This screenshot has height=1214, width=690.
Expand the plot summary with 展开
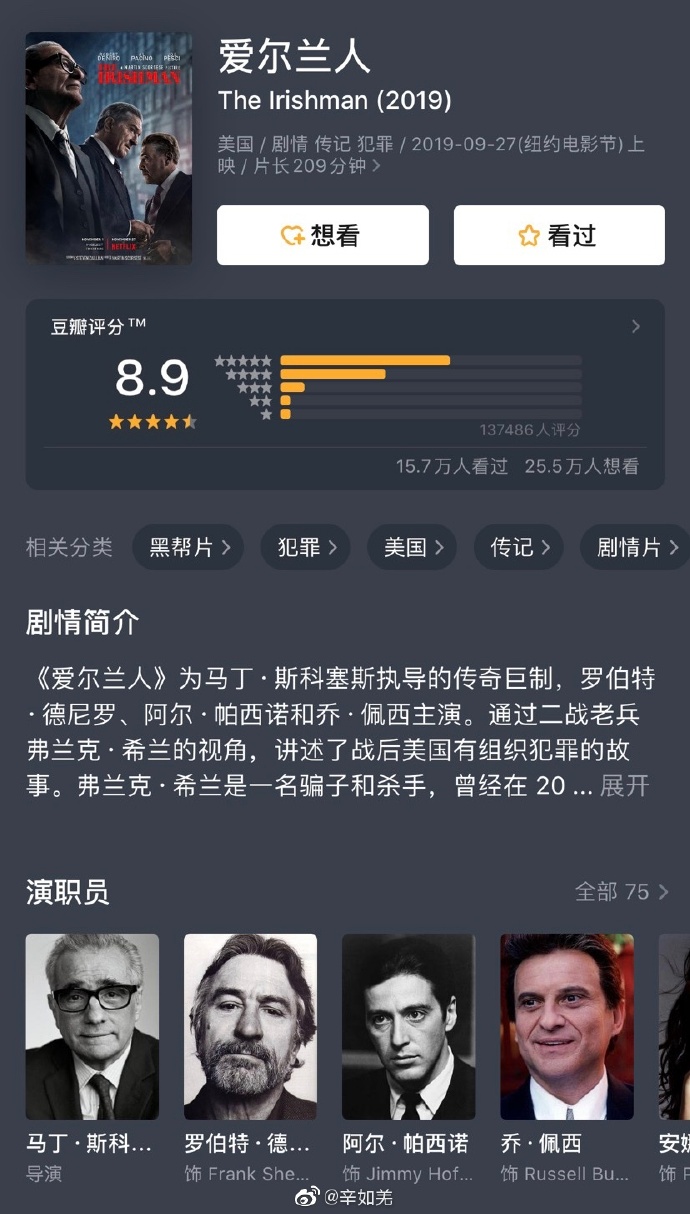point(624,785)
